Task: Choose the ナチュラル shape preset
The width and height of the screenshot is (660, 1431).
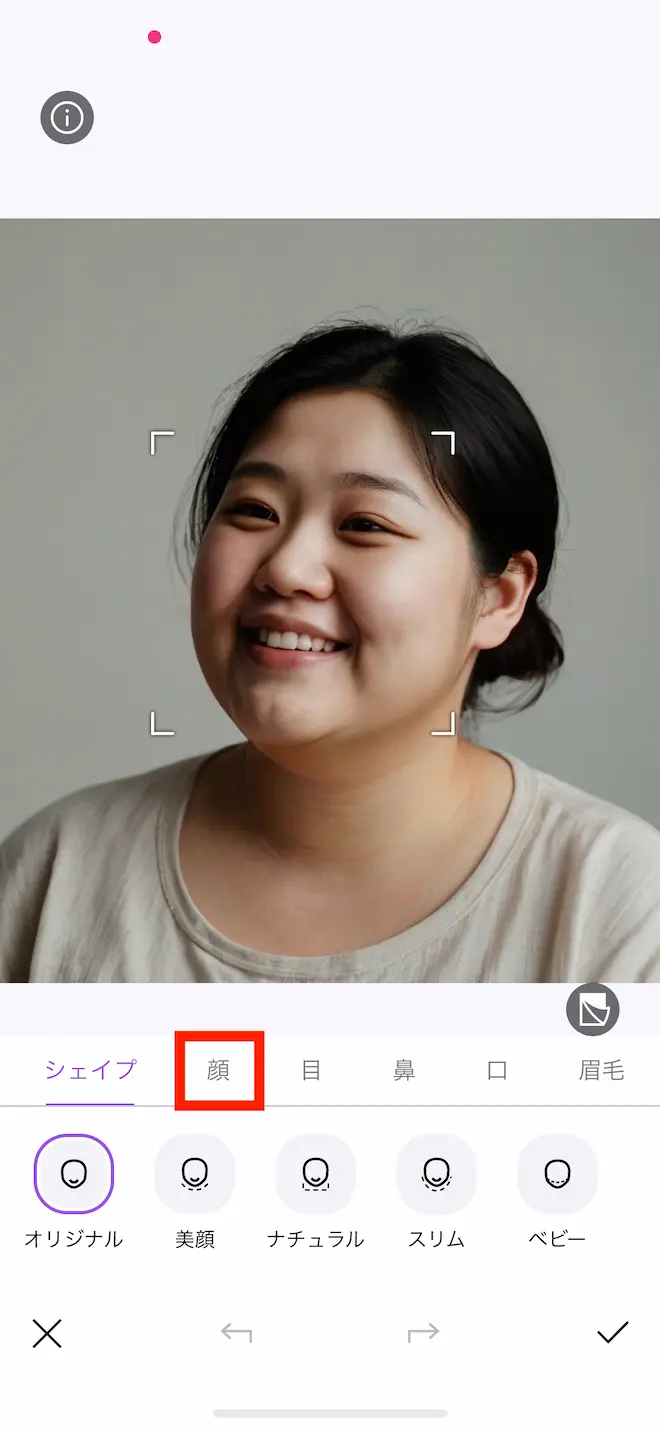Action: coord(316,1174)
